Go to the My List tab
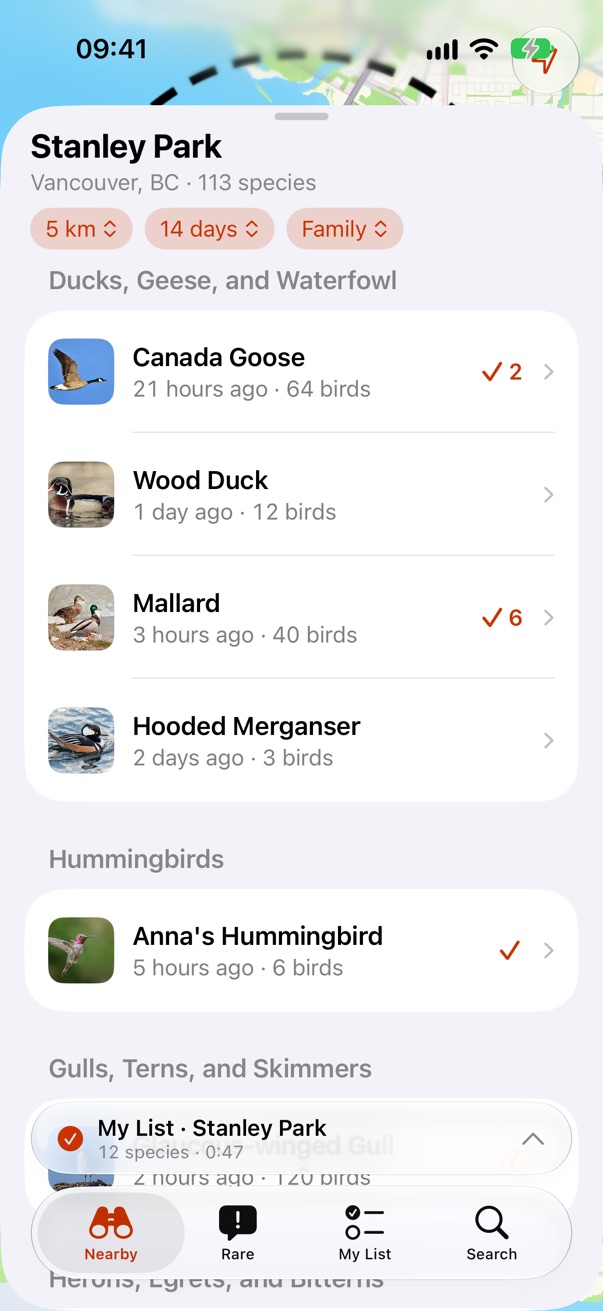Screen dimensions: 603x1311 click(x=365, y=1233)
